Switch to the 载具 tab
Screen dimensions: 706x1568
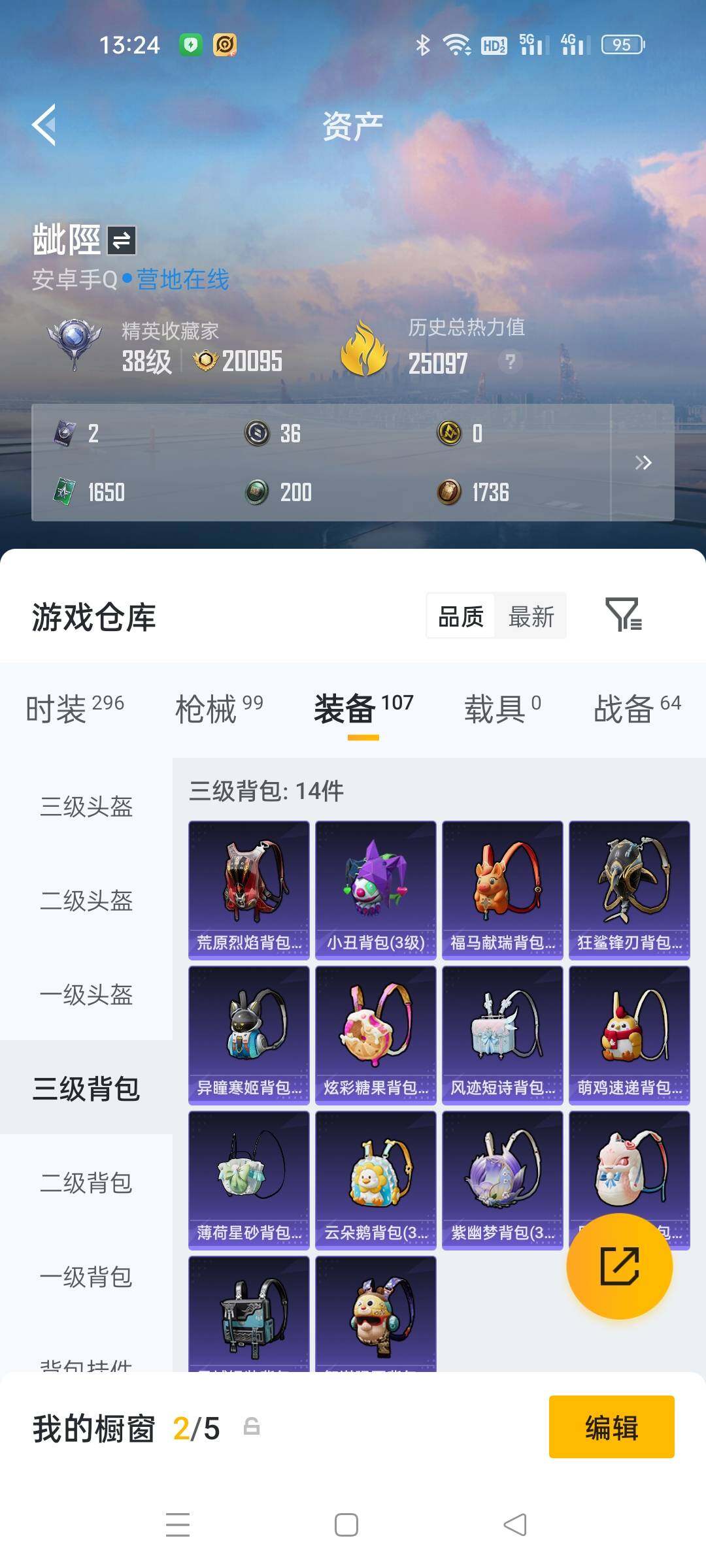pyautogui.click(x=502, y=709)
